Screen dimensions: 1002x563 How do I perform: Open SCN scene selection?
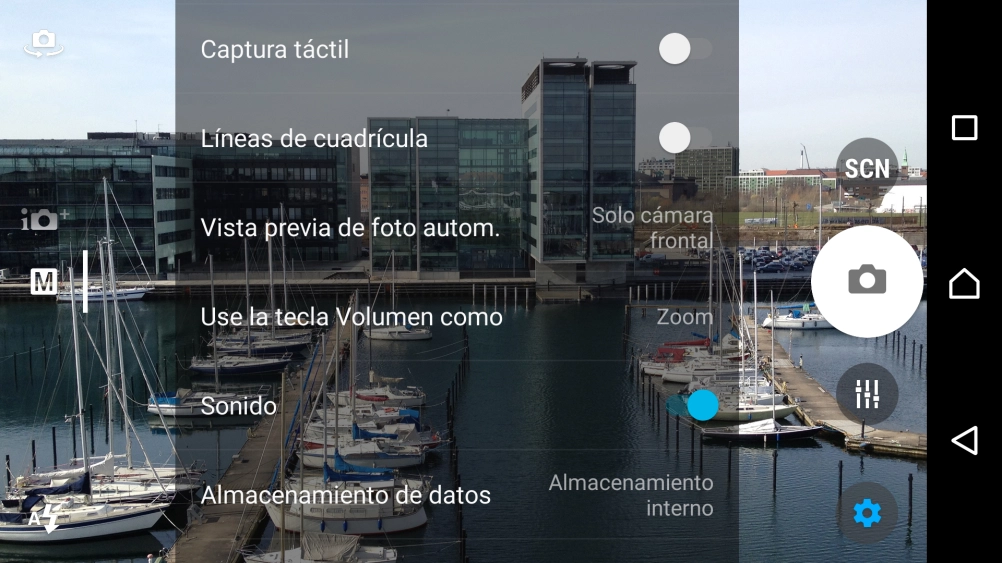pyautogui.click(x=866, y=168)
